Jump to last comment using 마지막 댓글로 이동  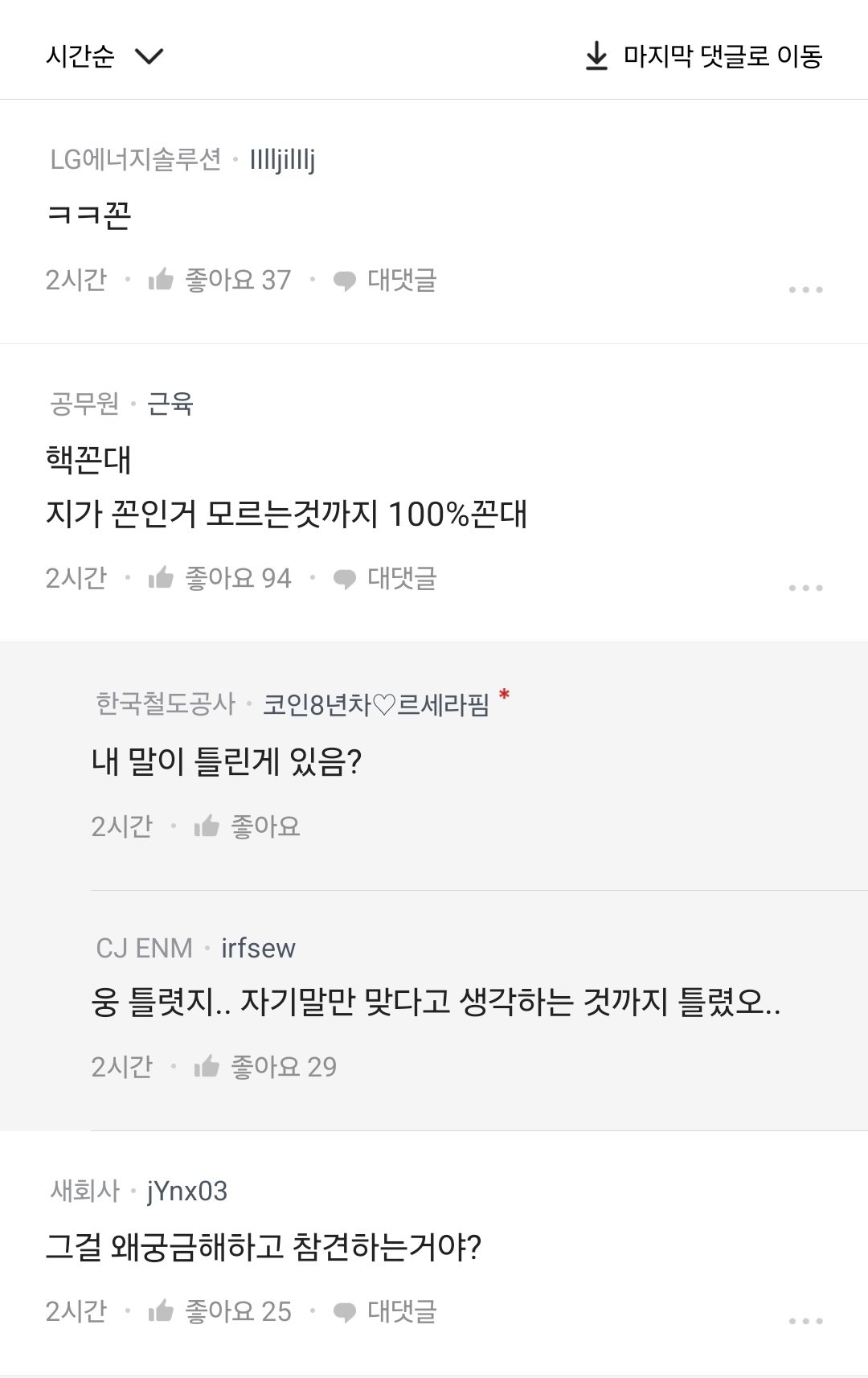tap(723, 57)
